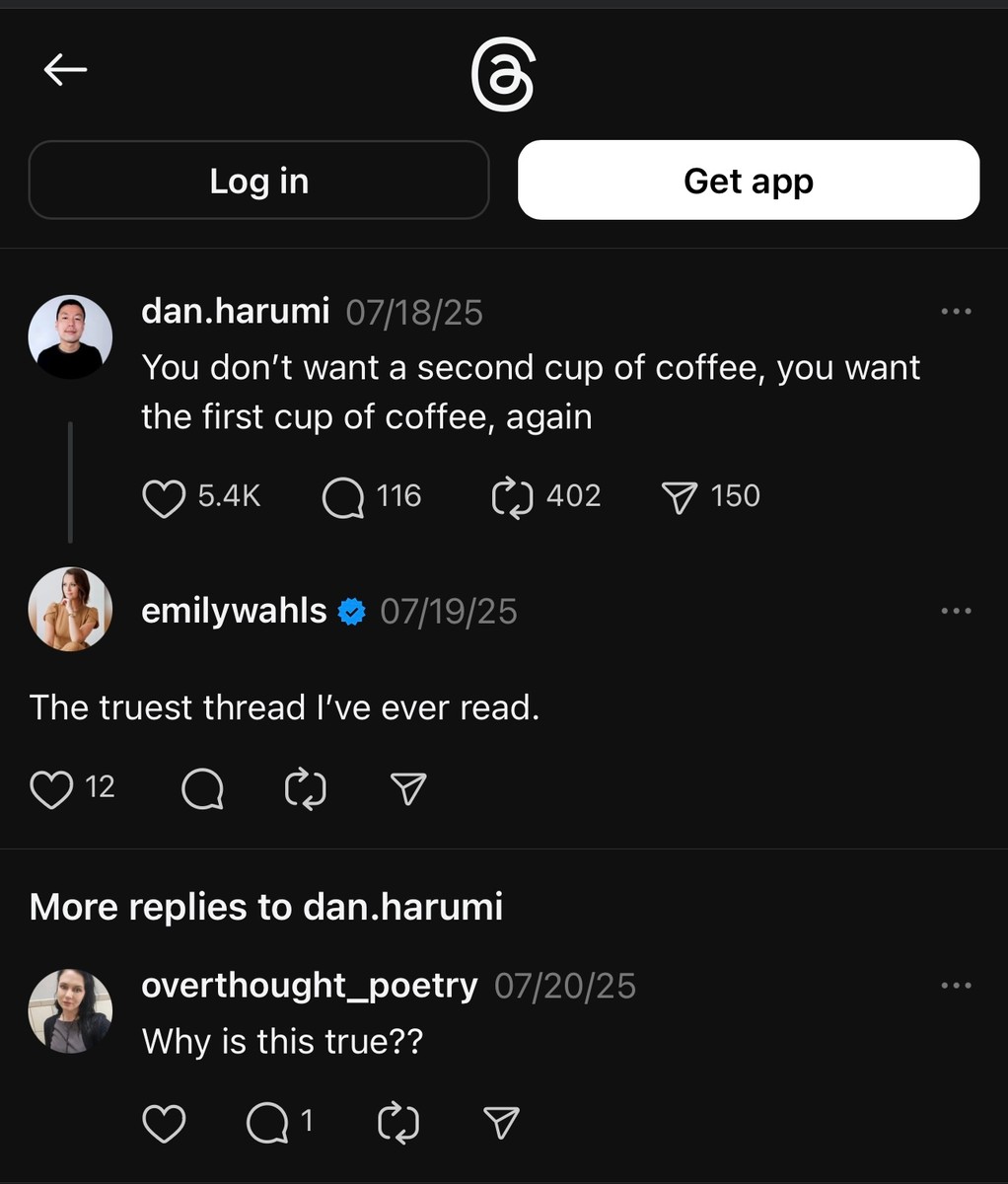Like emilywahls's reply
Viewport: 1008px width, 1184px height.
51,789
